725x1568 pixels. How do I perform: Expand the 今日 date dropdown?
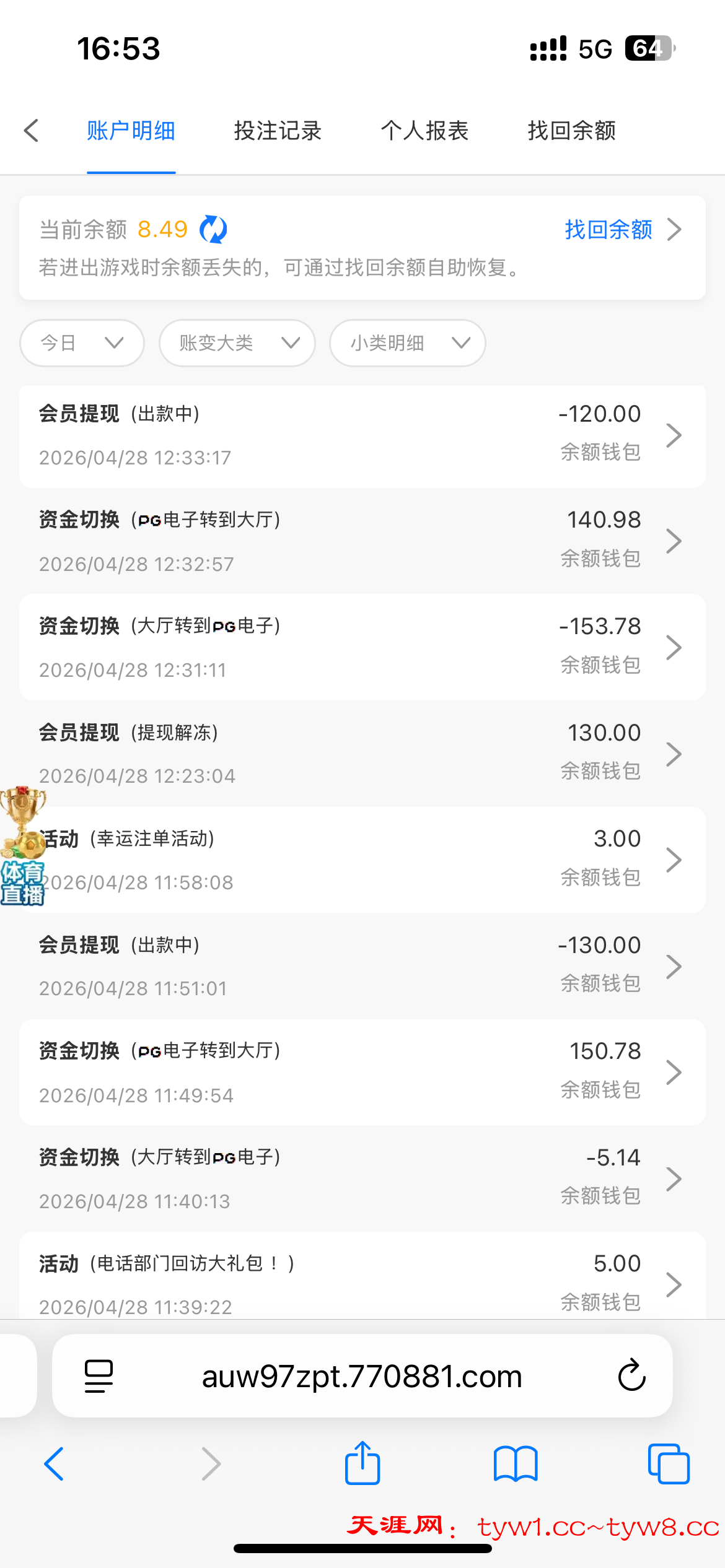(x=82, y=343)
